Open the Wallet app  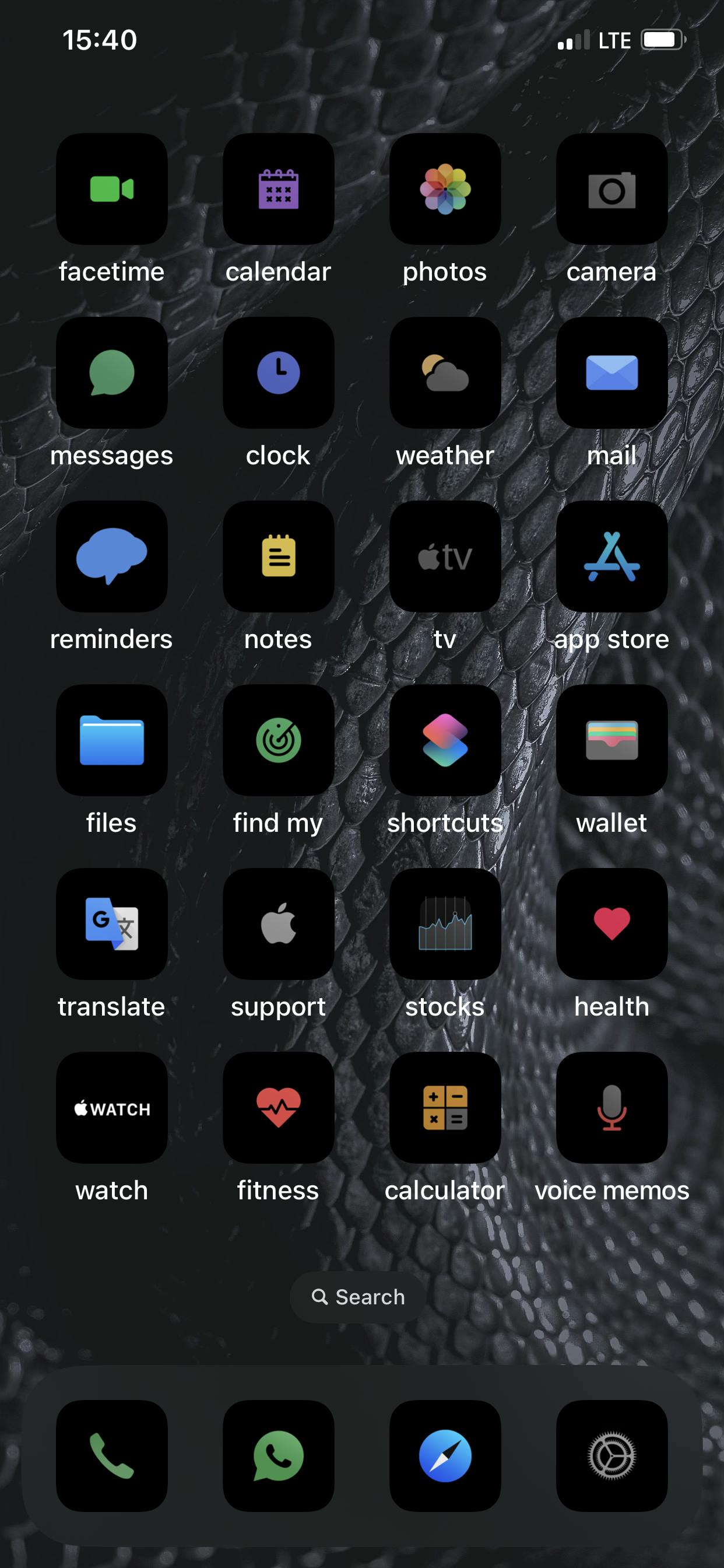611,740
